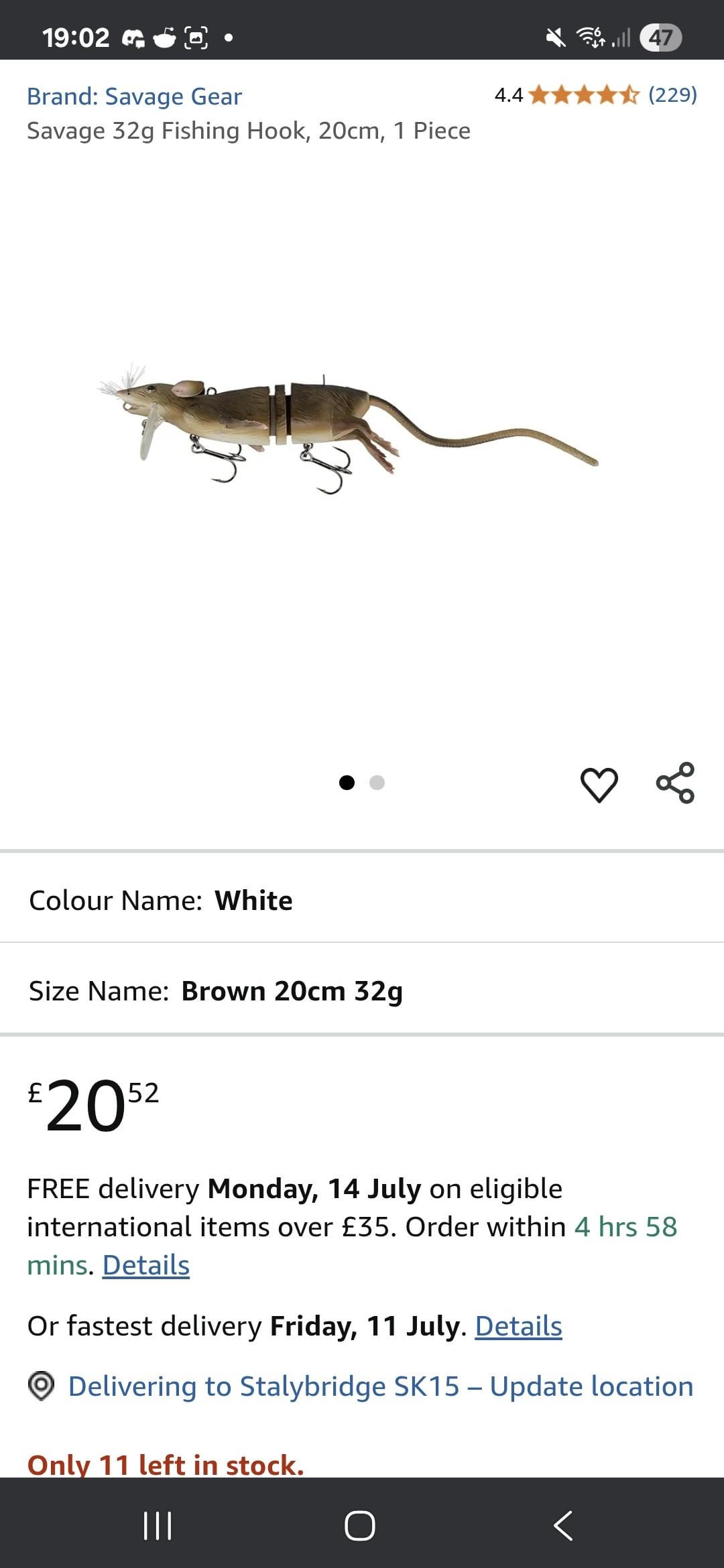The width and height of the screenshot is (724, 1568).
Task: Add this lure to the wish list
Action: pos(599,784)
